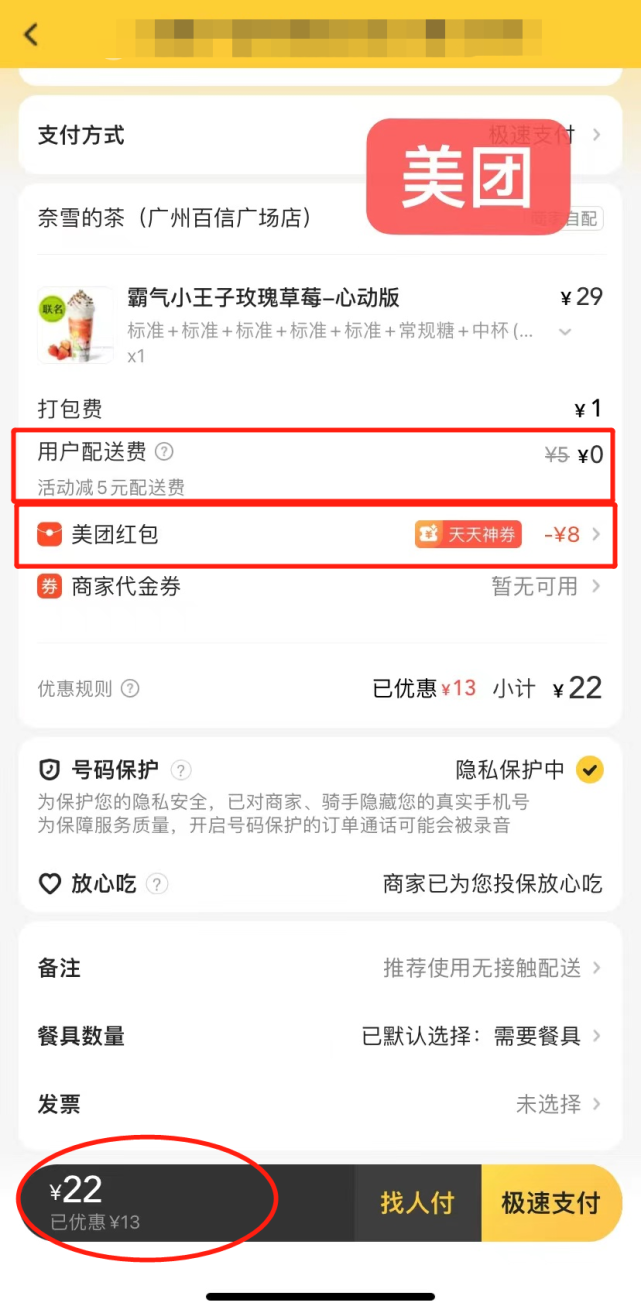The width and height of the screenshot is (641, 1313).
Task: Open the 发票 invoice row
Action: [320, 1104]
